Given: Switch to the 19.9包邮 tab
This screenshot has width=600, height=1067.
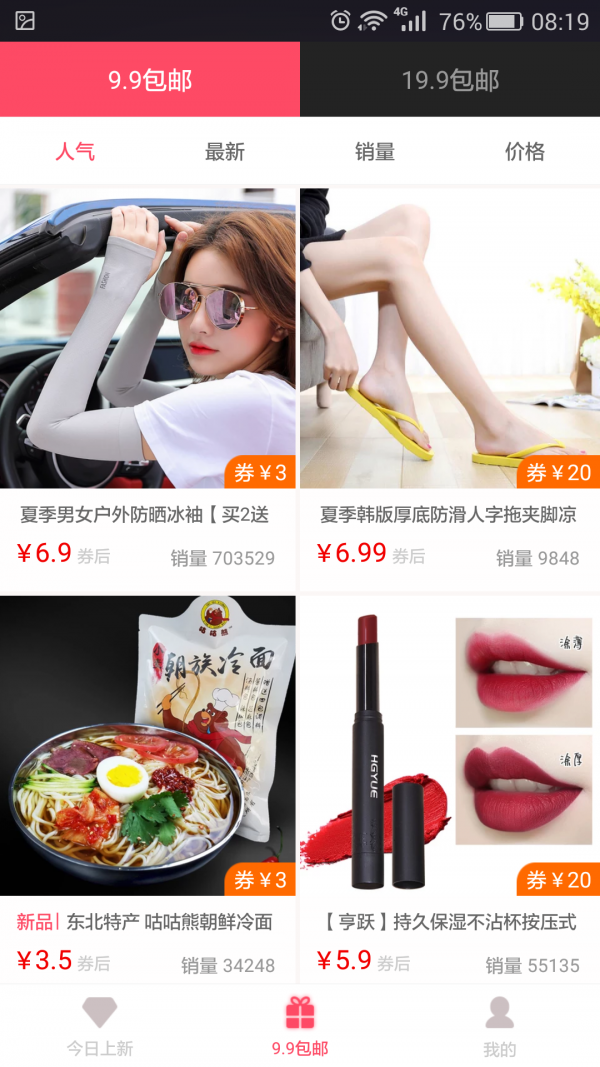Looking at the screenshot, I should [450, 80].
